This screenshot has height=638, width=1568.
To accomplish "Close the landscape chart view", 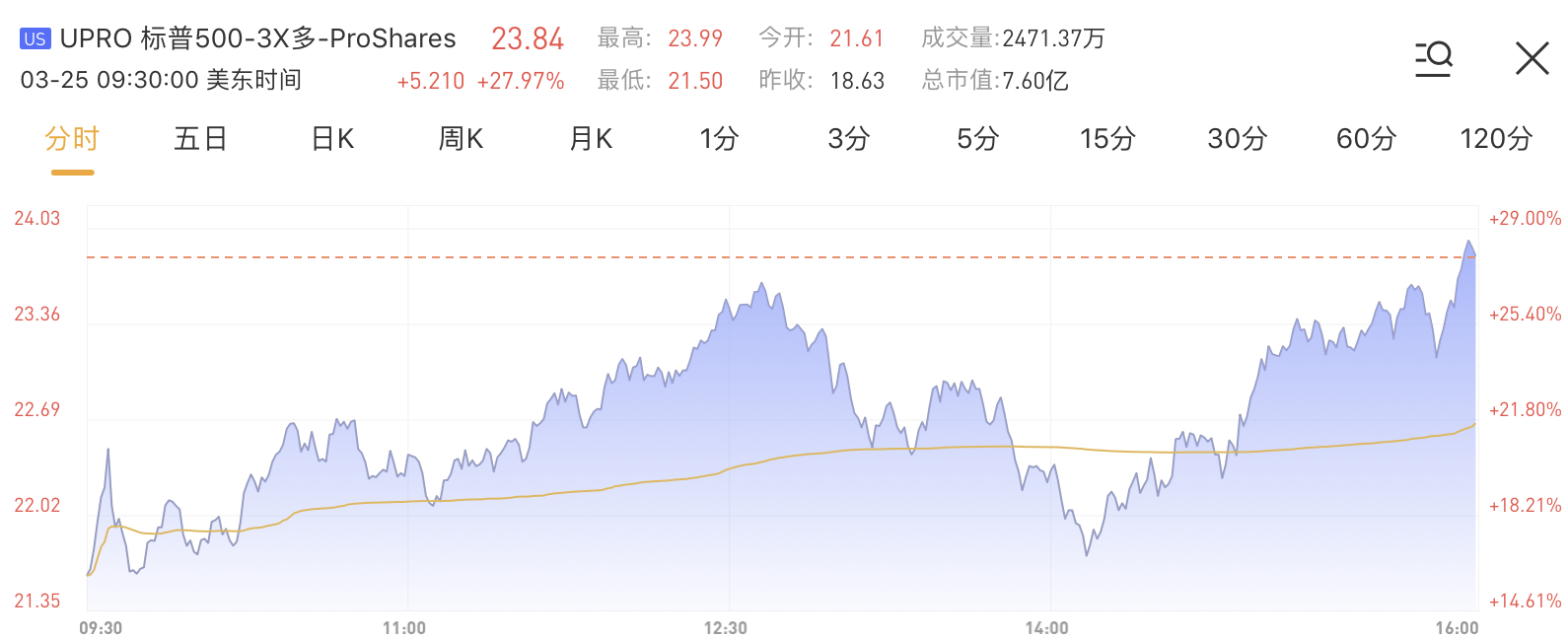I will [x=1532, y=59].
